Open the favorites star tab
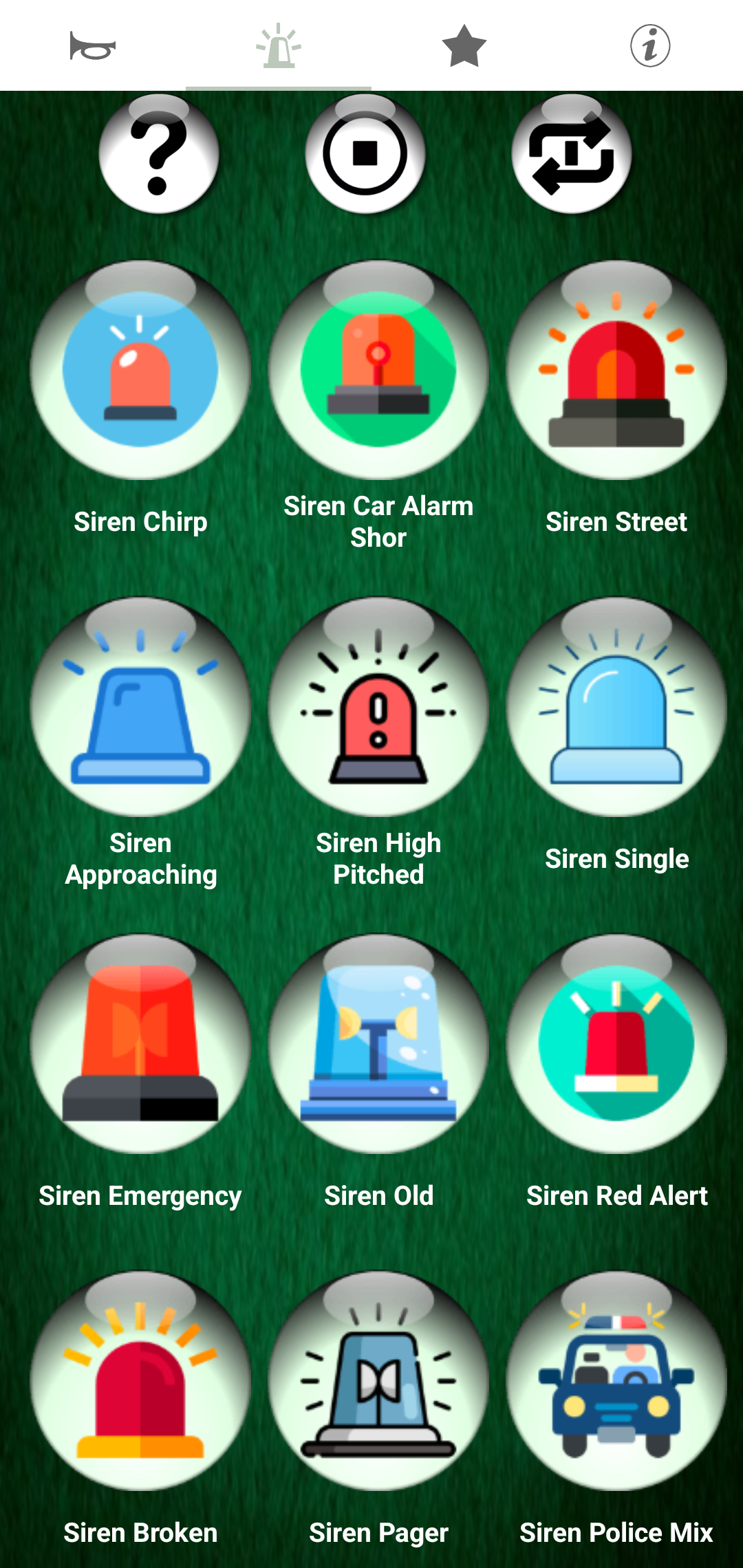This screenshot has height=1568, width=743. (464, 46)
